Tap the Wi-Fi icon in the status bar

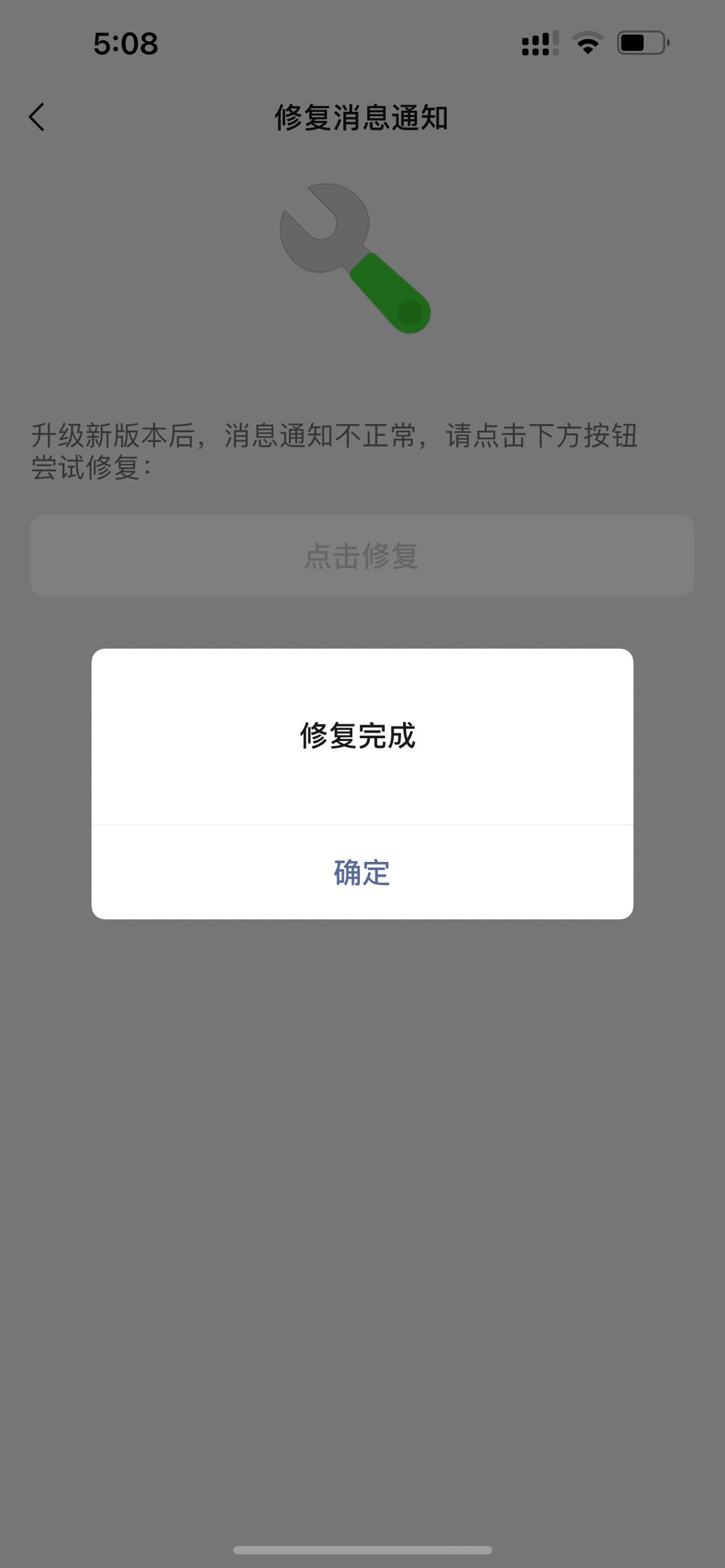click(587, 43)
